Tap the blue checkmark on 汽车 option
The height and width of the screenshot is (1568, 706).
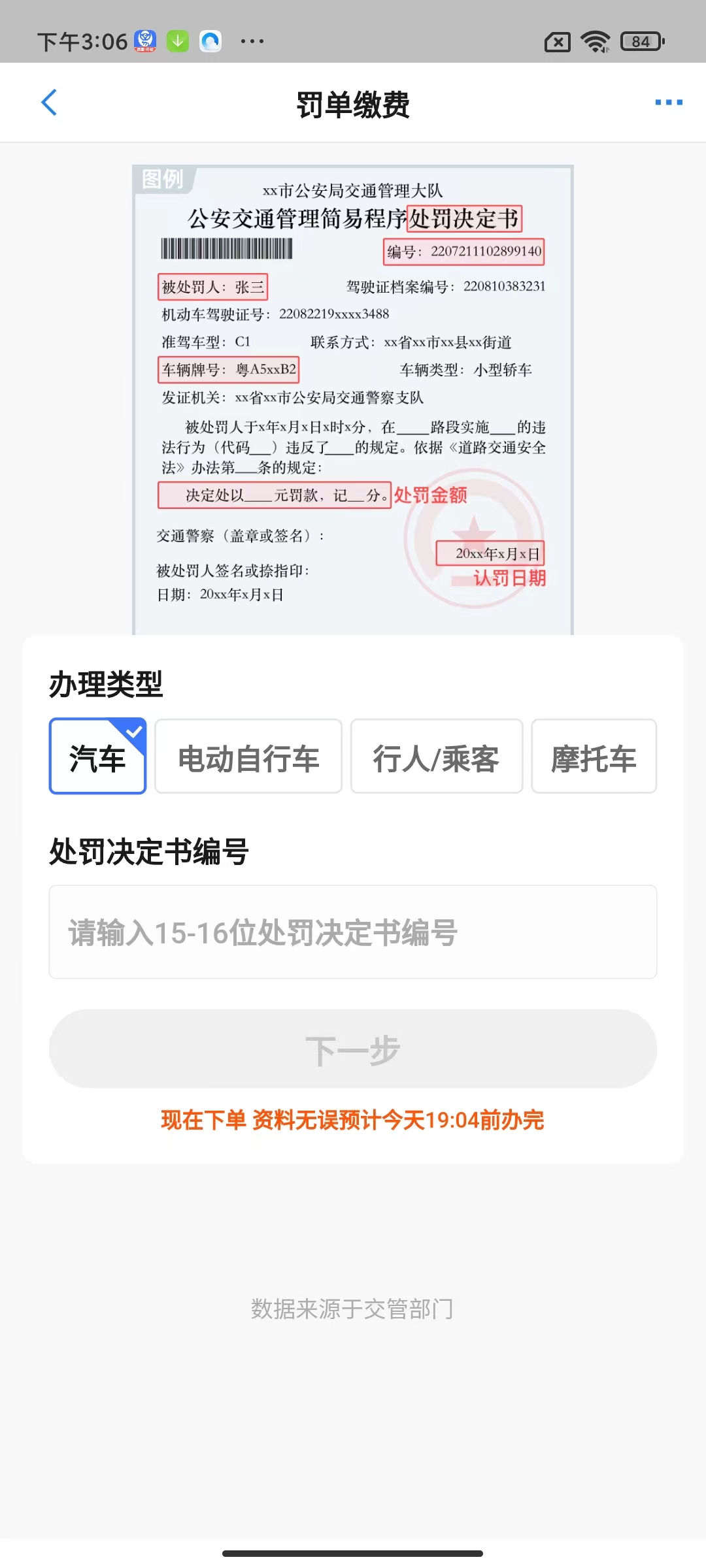pyautogui.click(x=133, y=732)
